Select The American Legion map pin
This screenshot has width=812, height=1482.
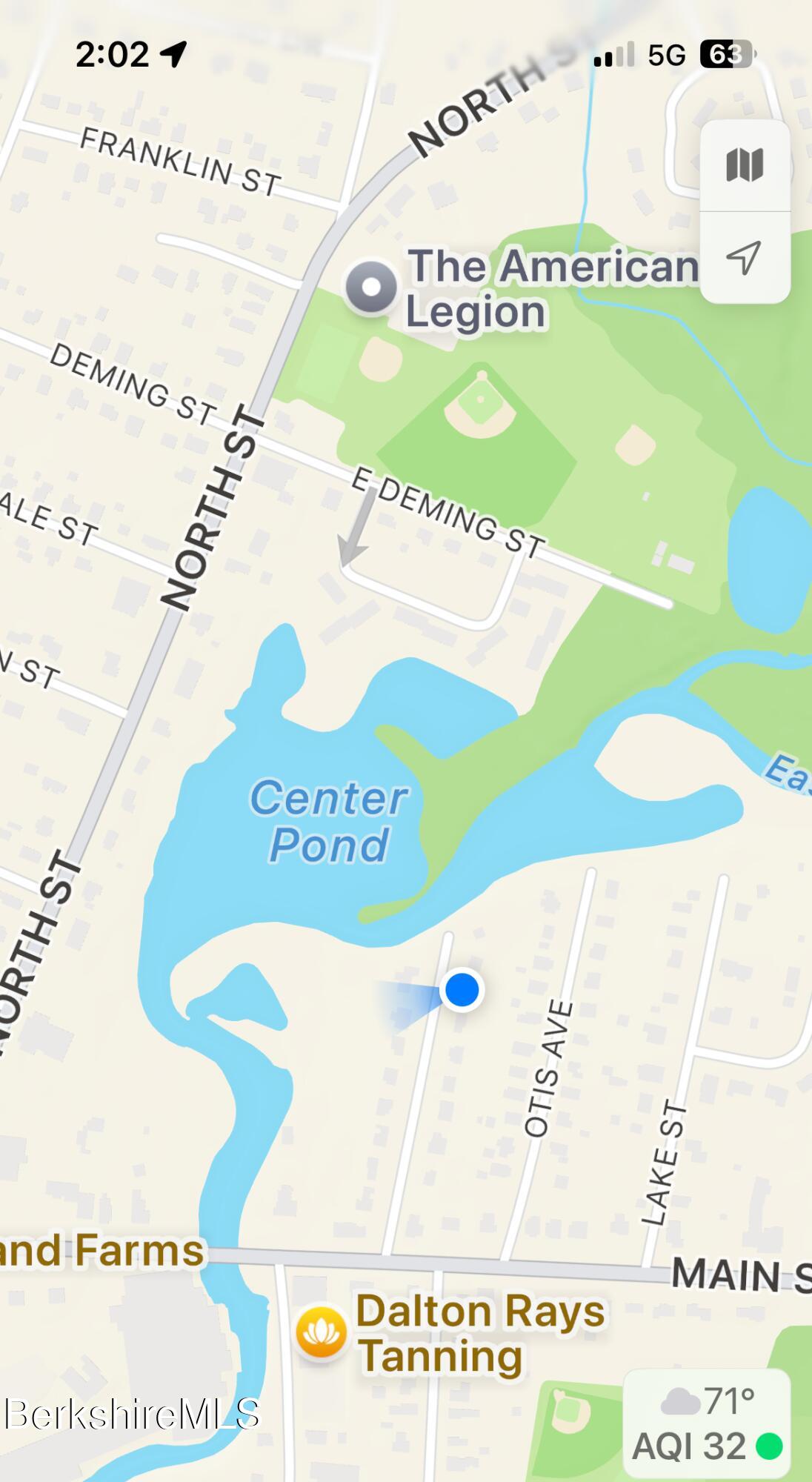point(371,288)
